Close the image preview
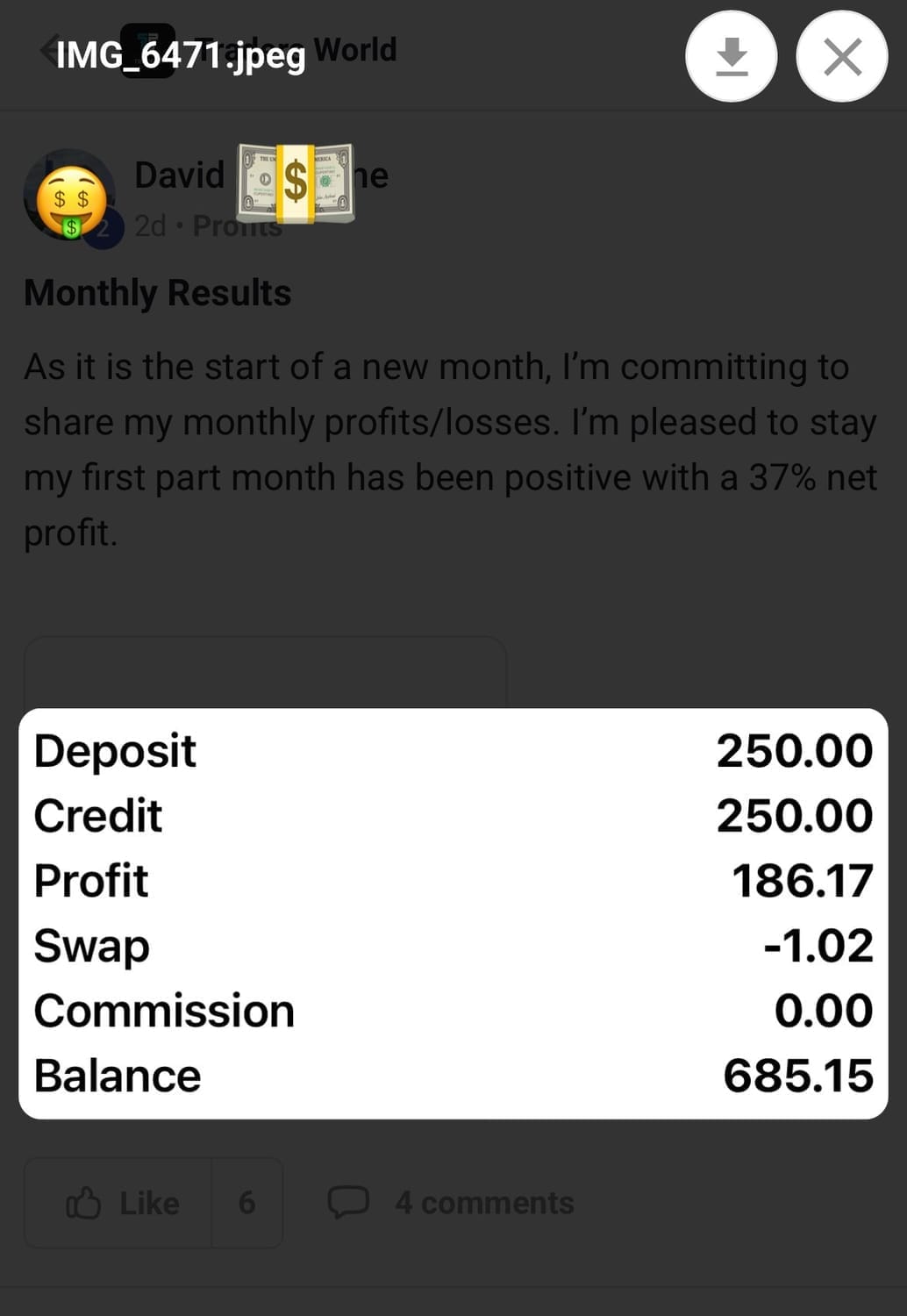907x1316 pixels. coord(841,57)
